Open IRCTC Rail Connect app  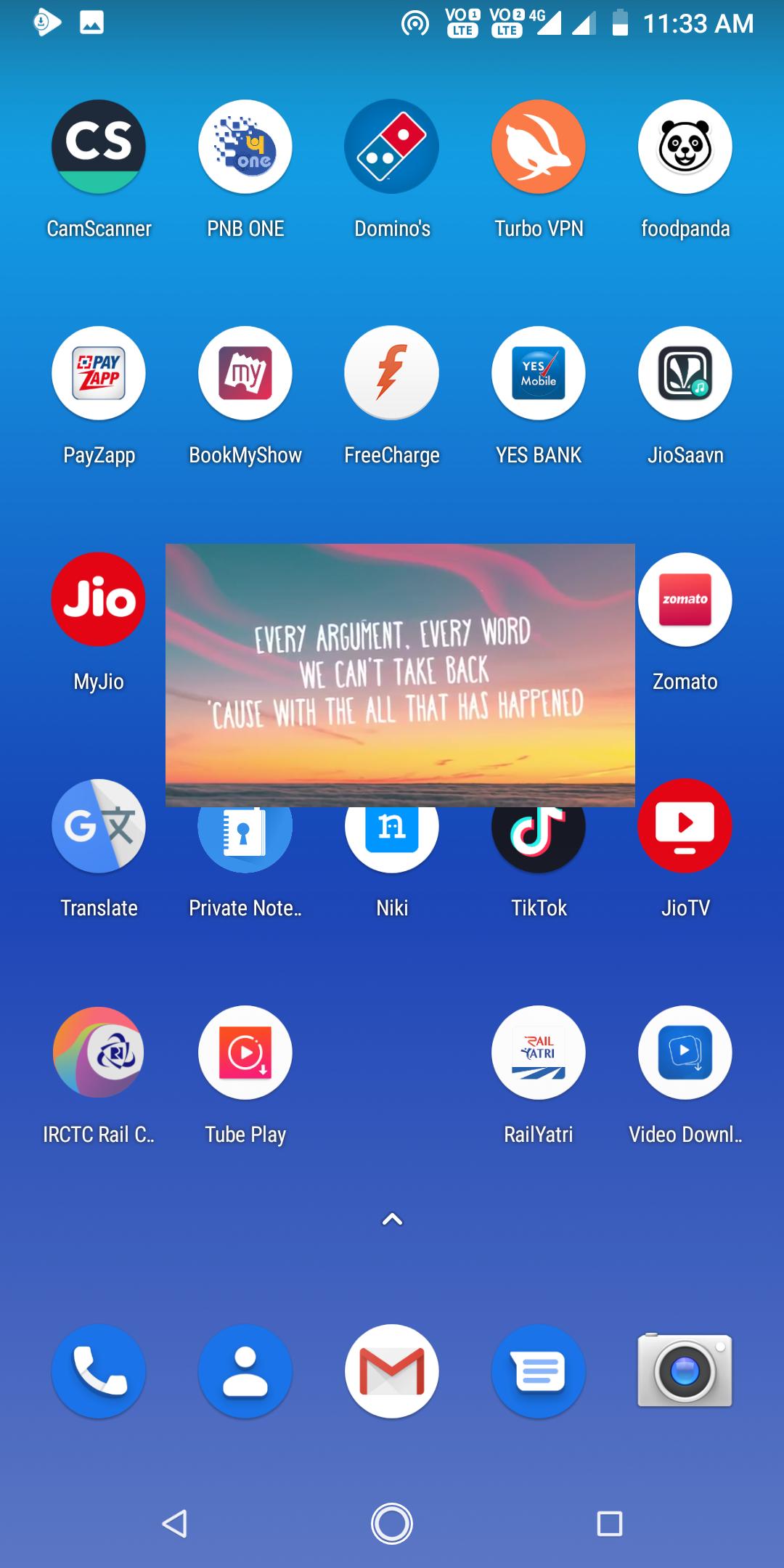99,1053
